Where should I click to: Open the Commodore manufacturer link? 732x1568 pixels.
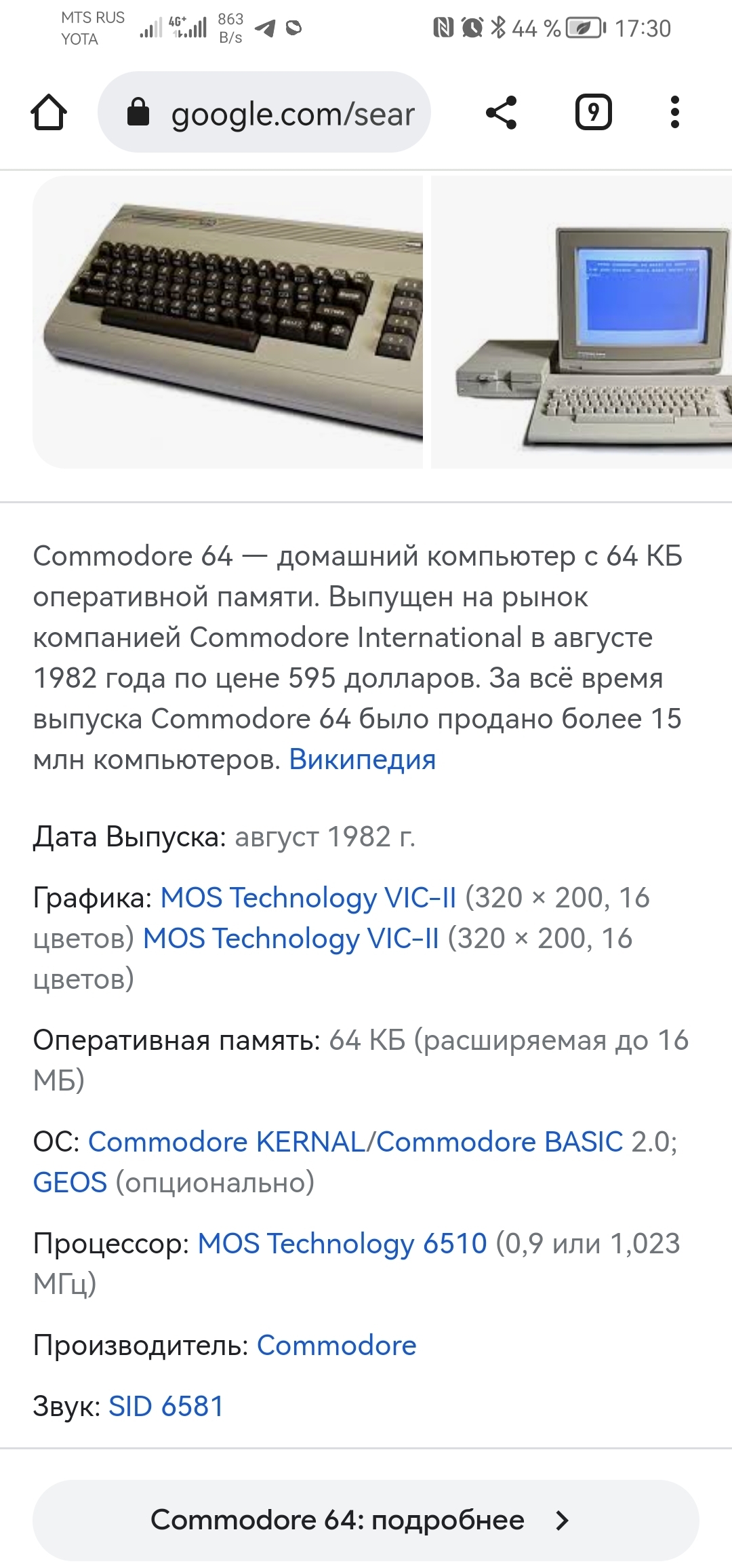click(336, 1346)
